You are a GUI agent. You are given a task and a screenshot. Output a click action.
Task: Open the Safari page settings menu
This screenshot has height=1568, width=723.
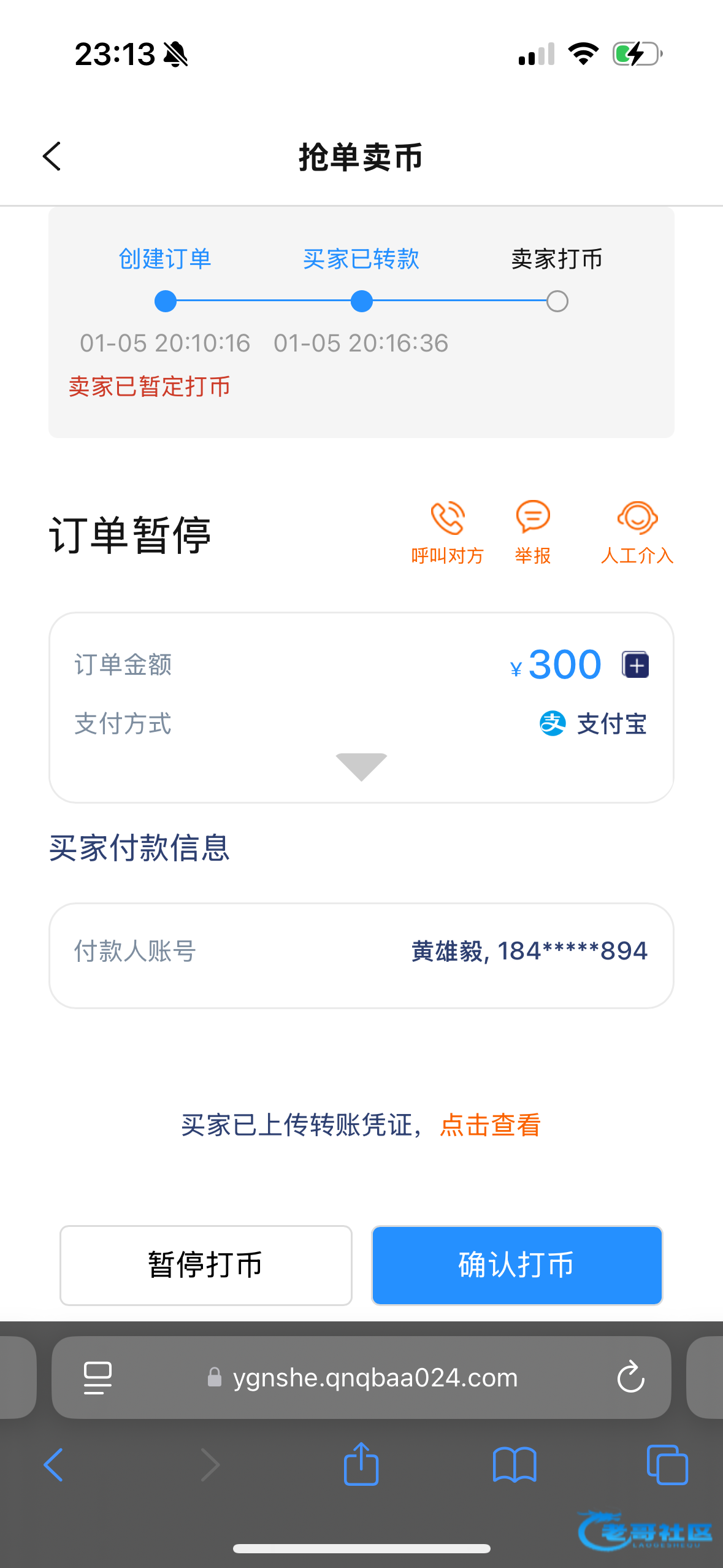pos(98,1378)
